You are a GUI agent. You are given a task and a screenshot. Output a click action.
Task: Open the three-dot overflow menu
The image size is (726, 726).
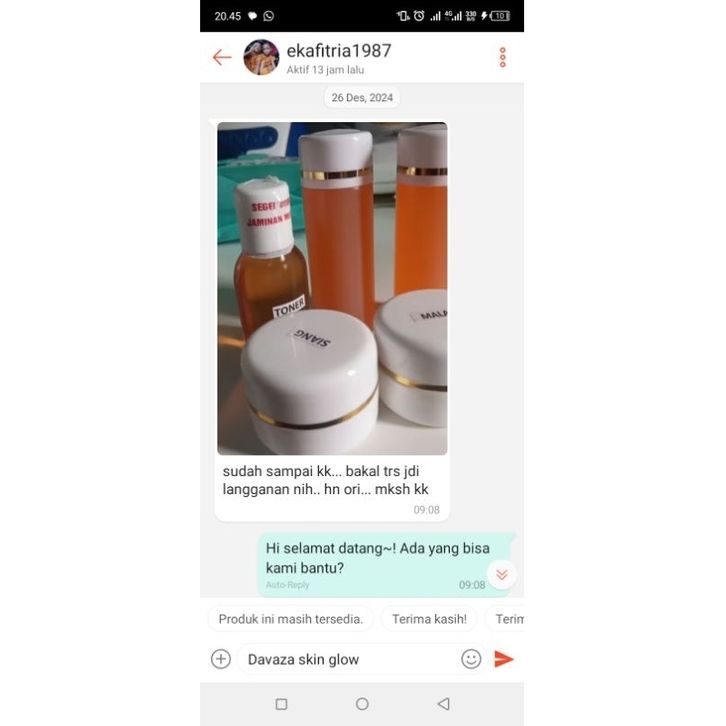click(x=502, y=58)
